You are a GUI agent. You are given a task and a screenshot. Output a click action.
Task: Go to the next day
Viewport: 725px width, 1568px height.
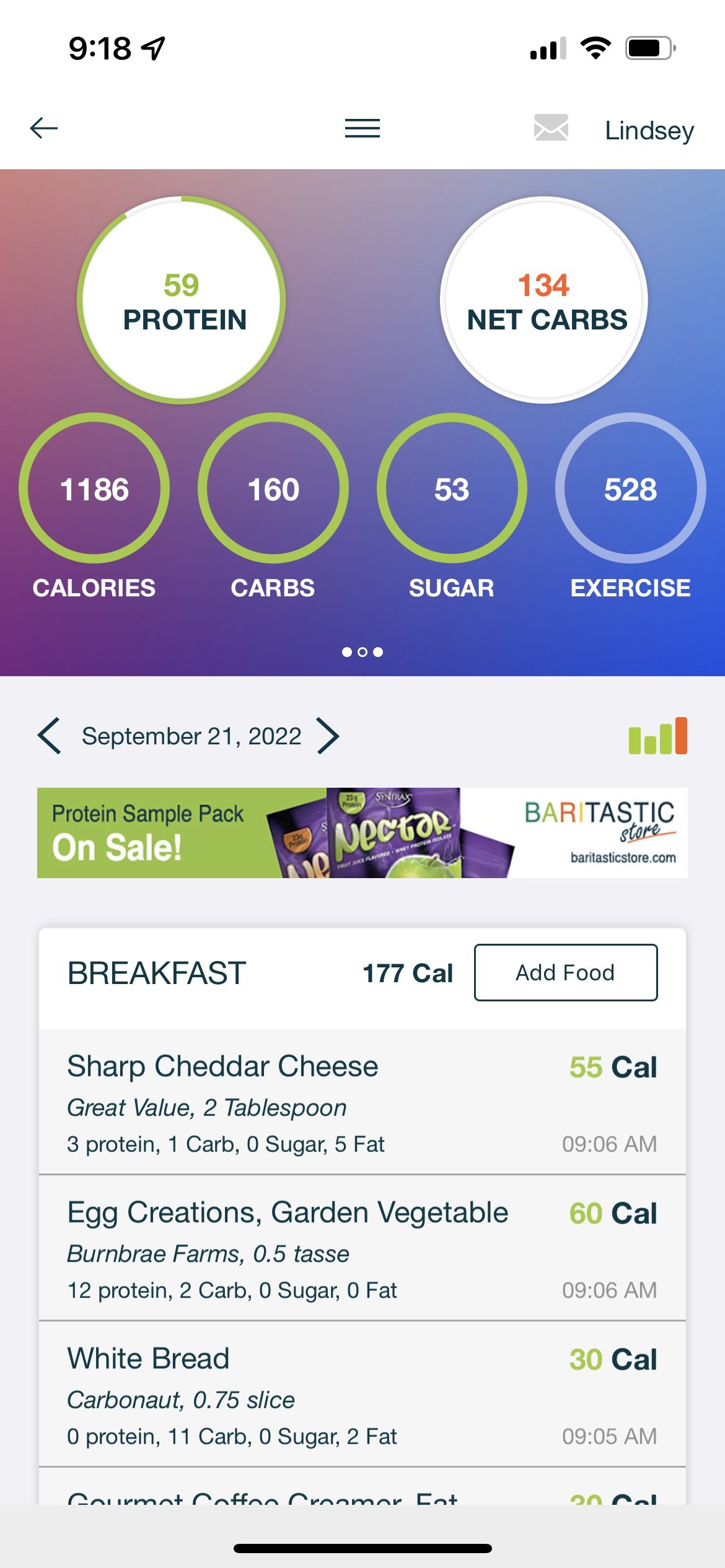click(x=328, y=736)
